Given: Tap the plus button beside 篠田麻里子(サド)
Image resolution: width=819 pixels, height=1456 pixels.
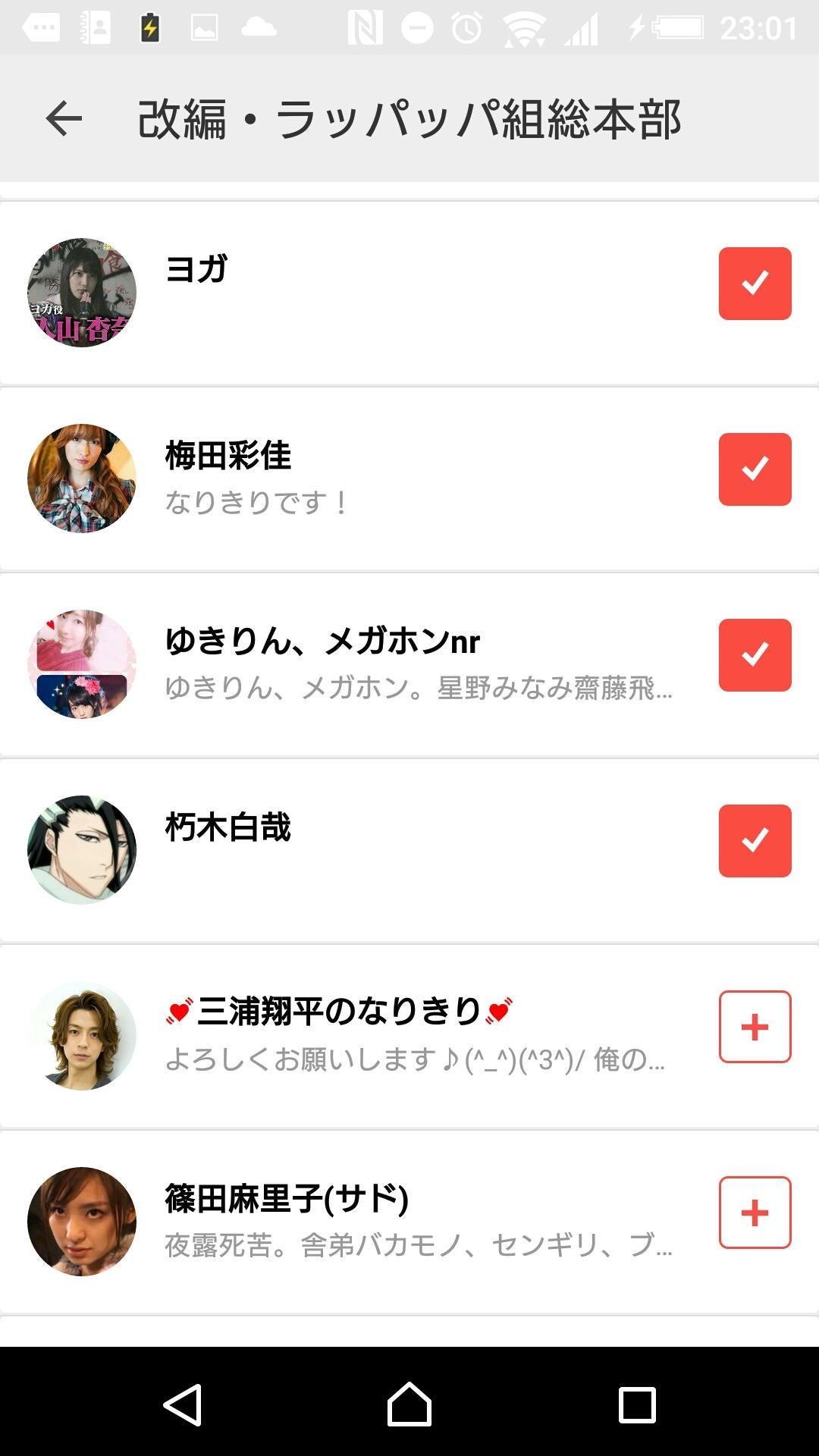Looking at the screenshot, I should [x=755, y=1213].
